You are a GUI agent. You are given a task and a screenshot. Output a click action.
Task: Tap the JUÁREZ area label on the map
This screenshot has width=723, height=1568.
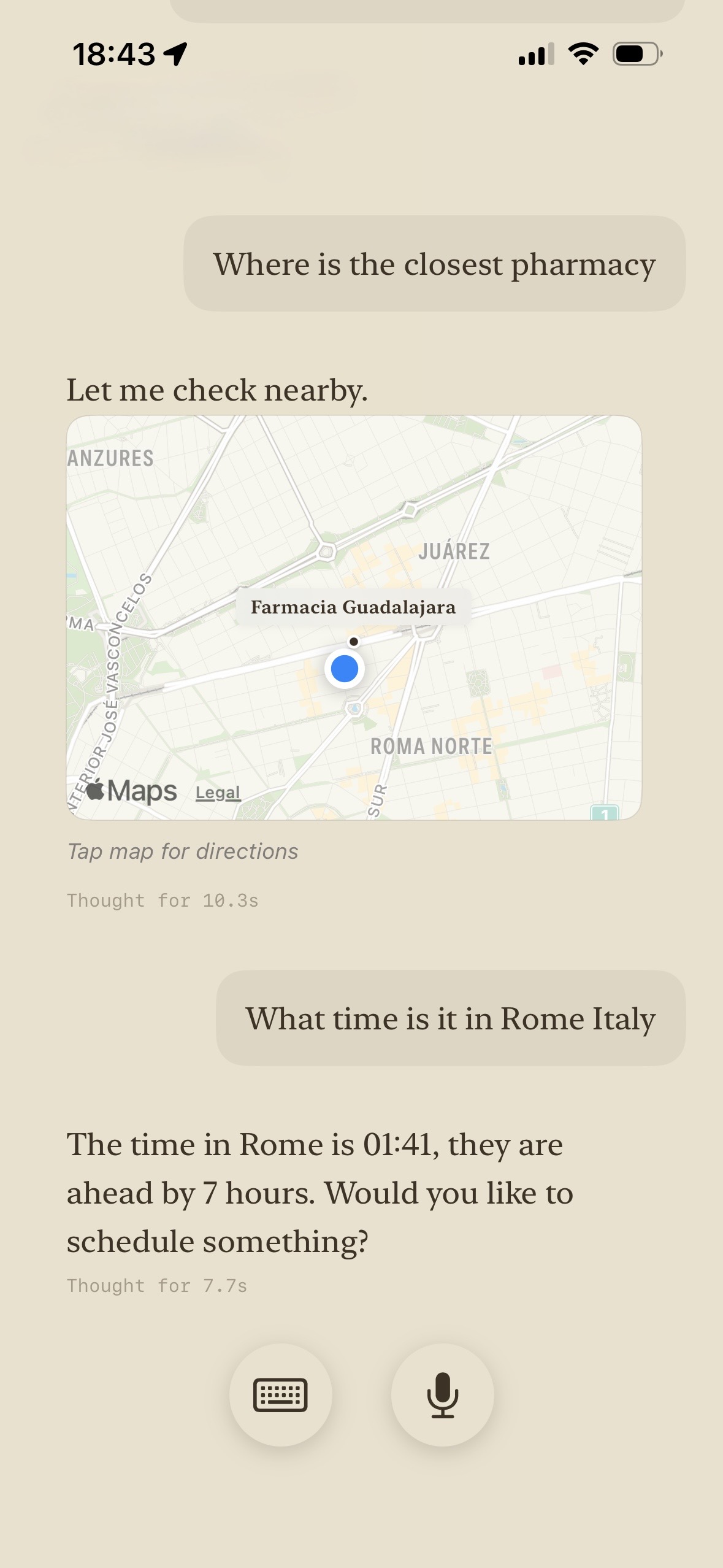pos(455,551)
